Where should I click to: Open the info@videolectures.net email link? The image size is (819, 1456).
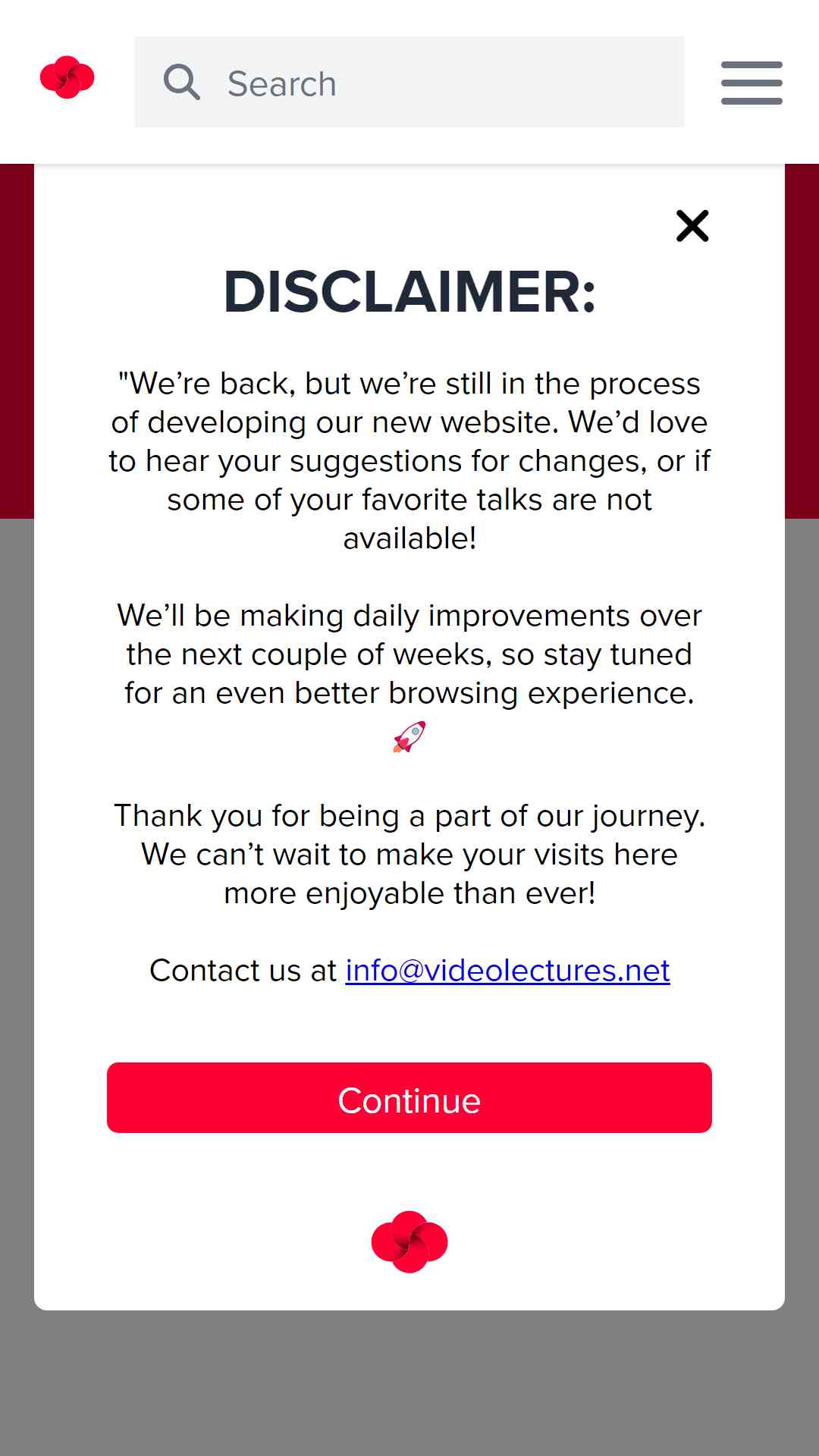pos(507,971)
